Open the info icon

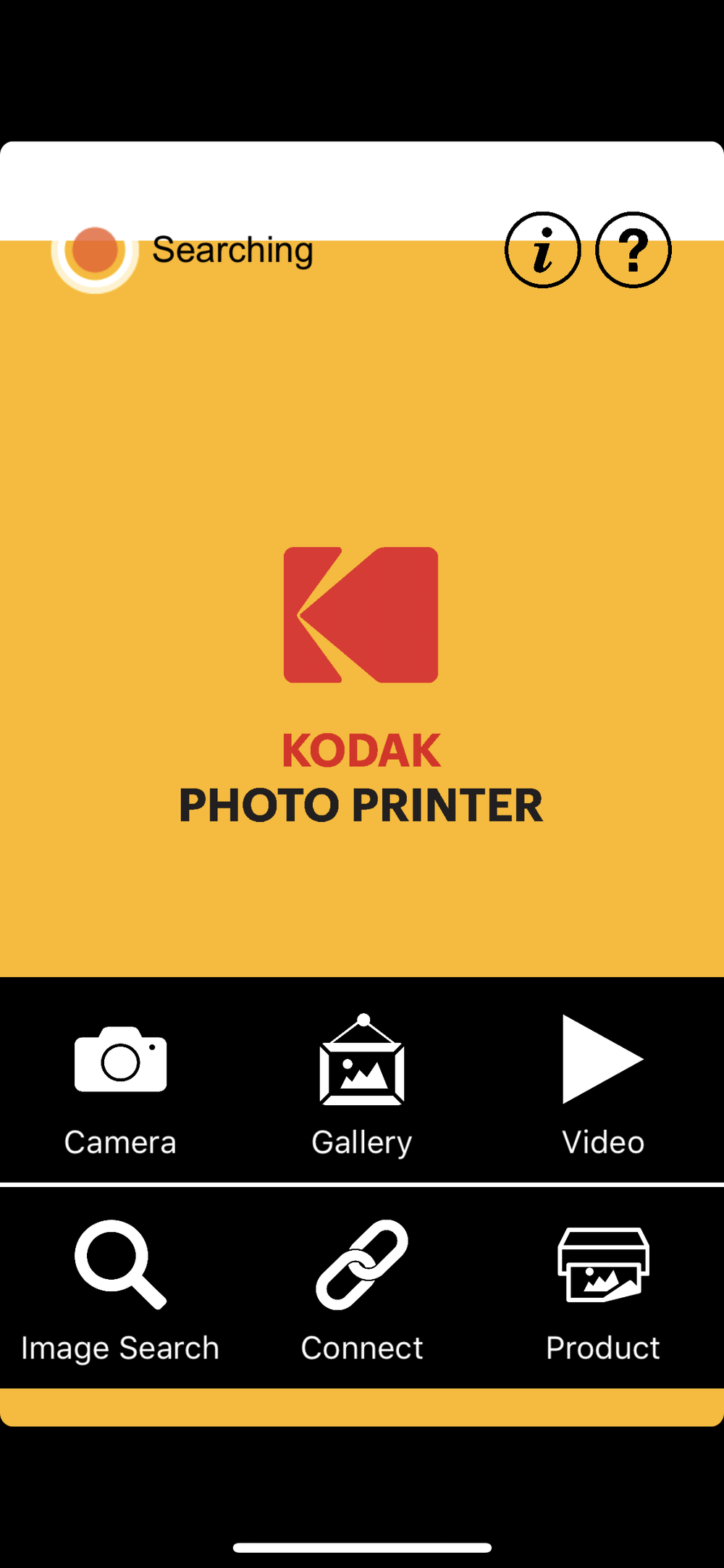tap(542, 250)
